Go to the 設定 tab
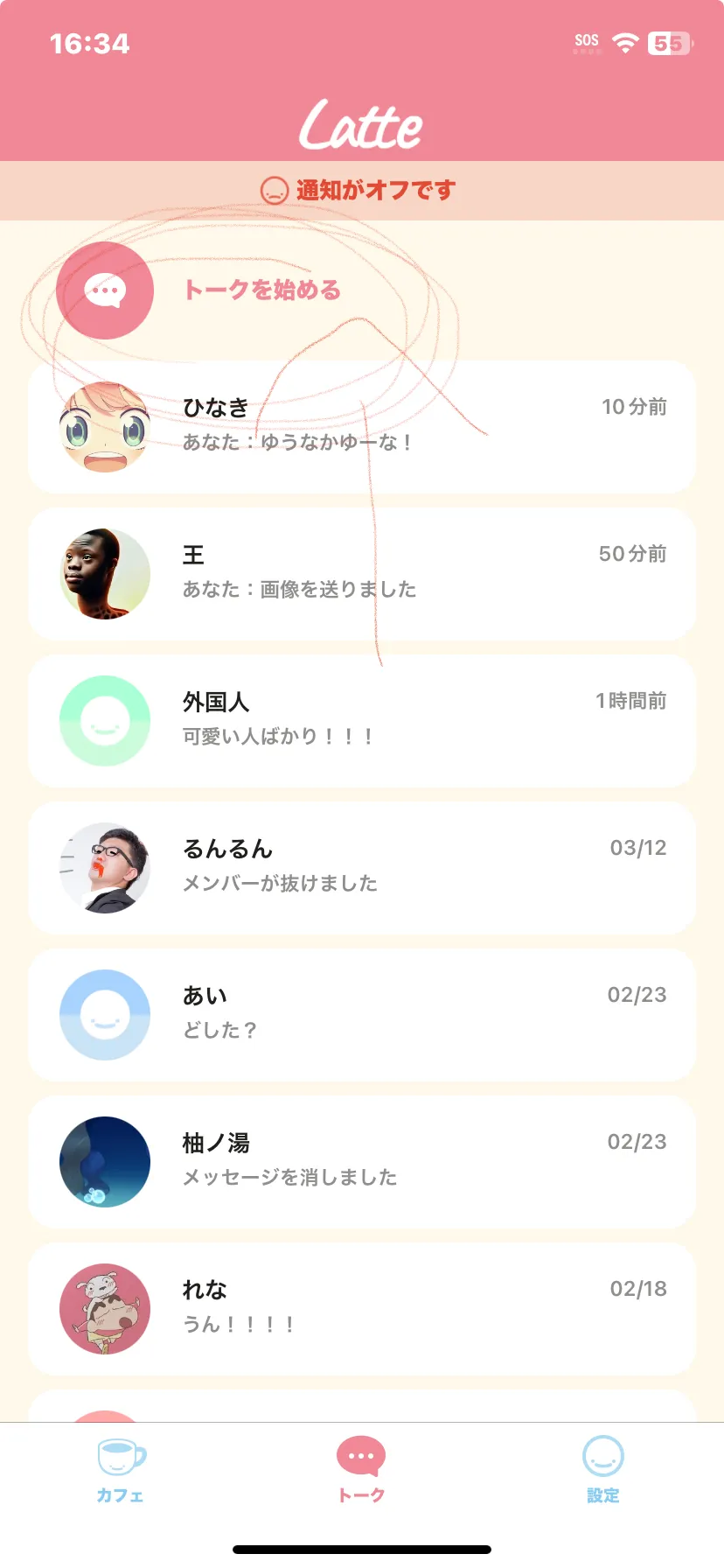The width and height of the screenshot is (724, 1568). click(x=602, y=1470)
